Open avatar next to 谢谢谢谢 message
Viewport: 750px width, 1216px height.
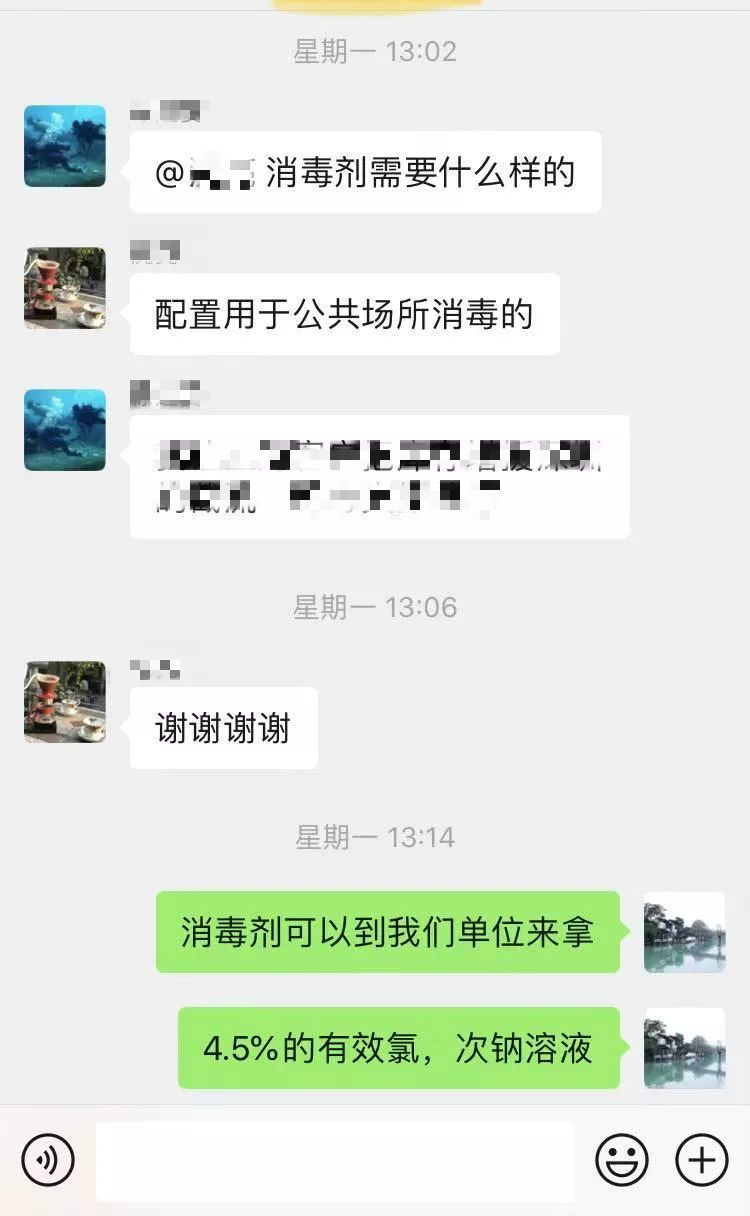[x=65, y=701]
